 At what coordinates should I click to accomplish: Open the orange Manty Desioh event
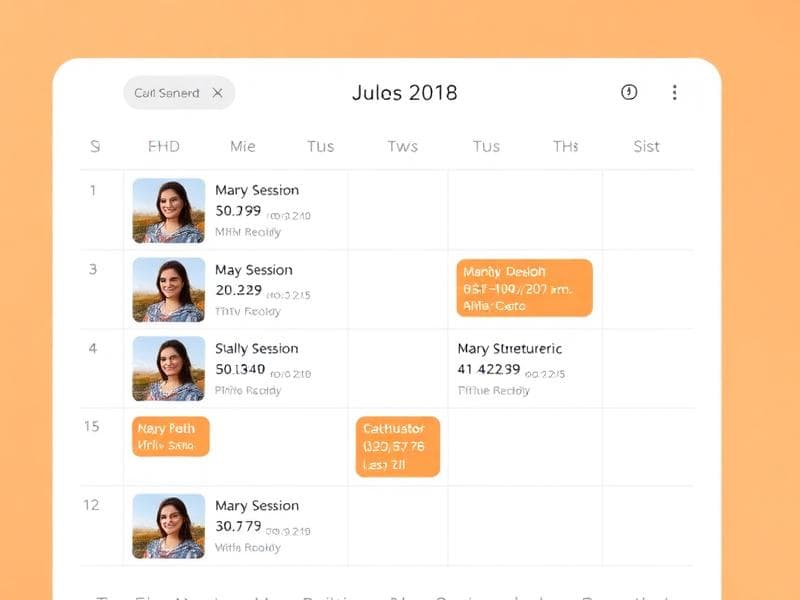coord(524,288)
